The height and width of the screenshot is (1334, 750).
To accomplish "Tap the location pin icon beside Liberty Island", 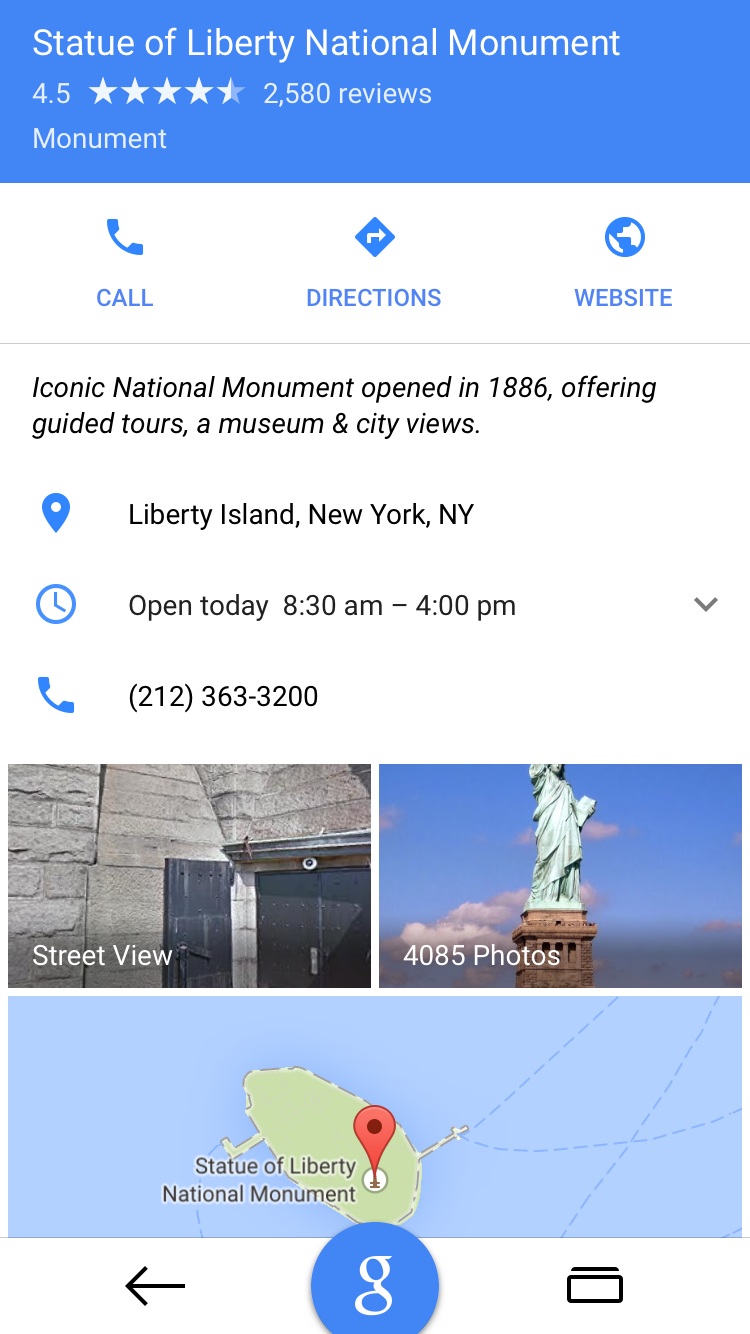I will pos(56,513).
